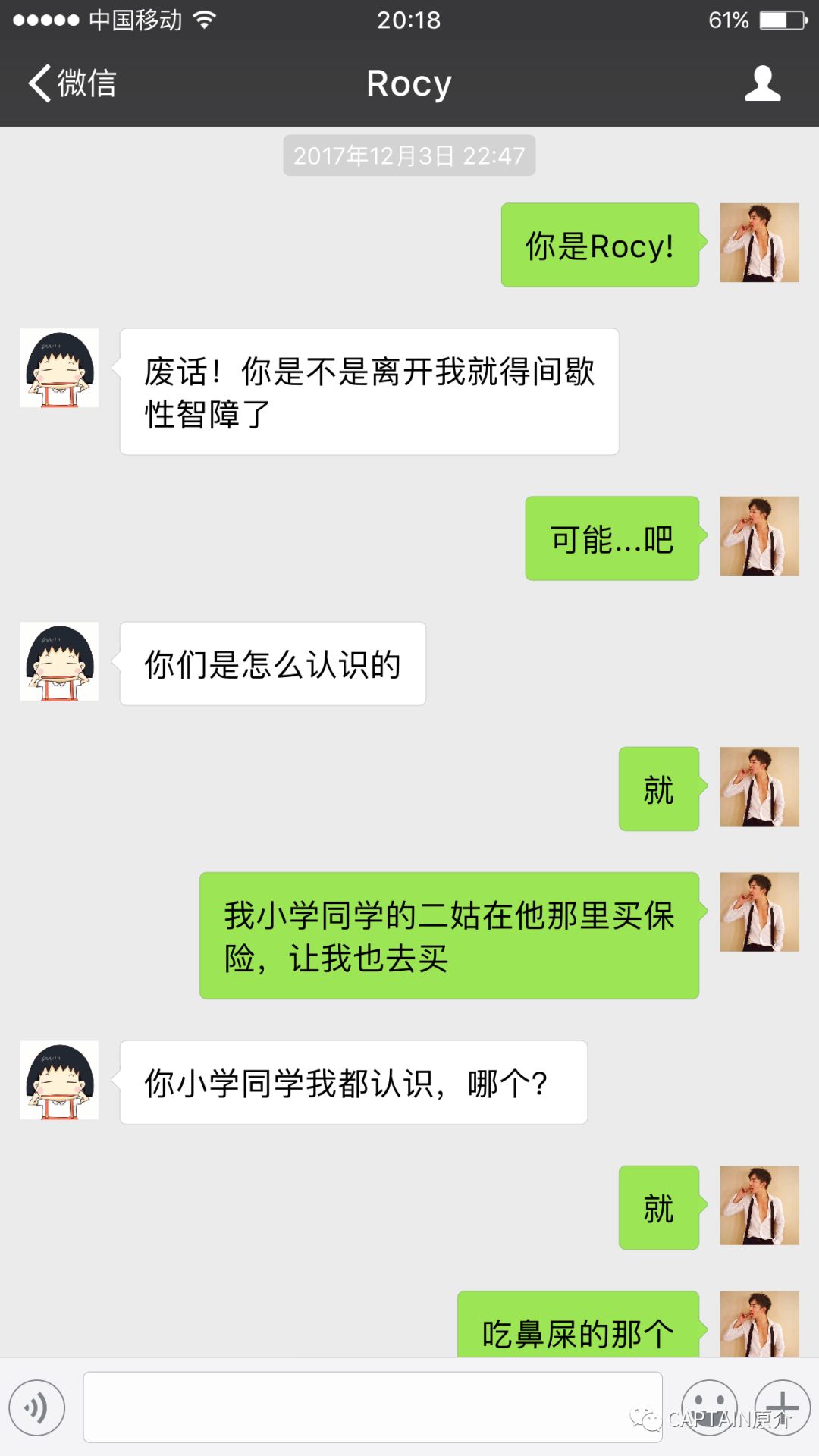Open Rocy's chat info profile icon
This screenshot has width=819, height=1456.
coord(762,83)
